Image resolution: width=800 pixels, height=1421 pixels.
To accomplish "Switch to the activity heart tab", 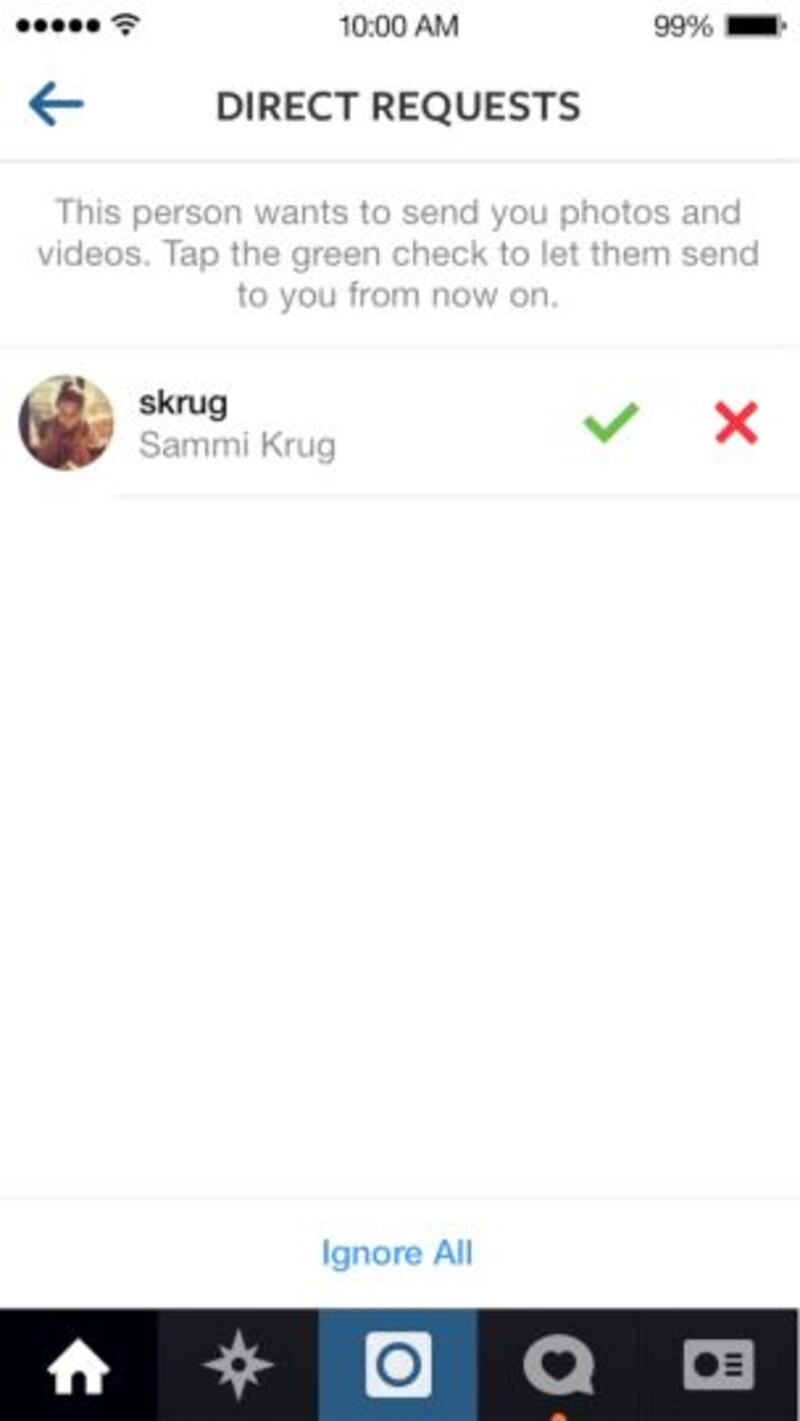I will (558, 1365).
